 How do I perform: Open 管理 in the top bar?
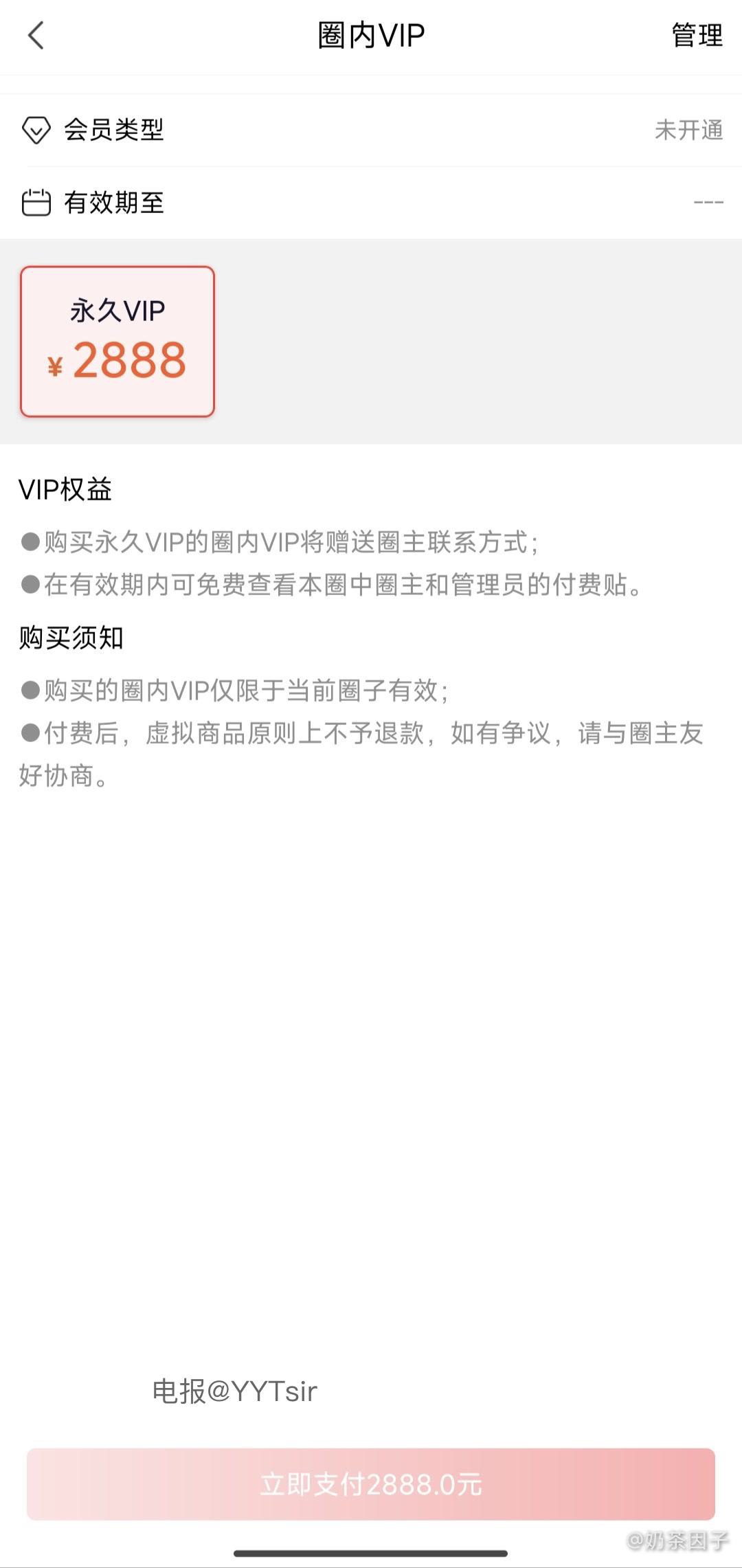[x=697, y=35]
